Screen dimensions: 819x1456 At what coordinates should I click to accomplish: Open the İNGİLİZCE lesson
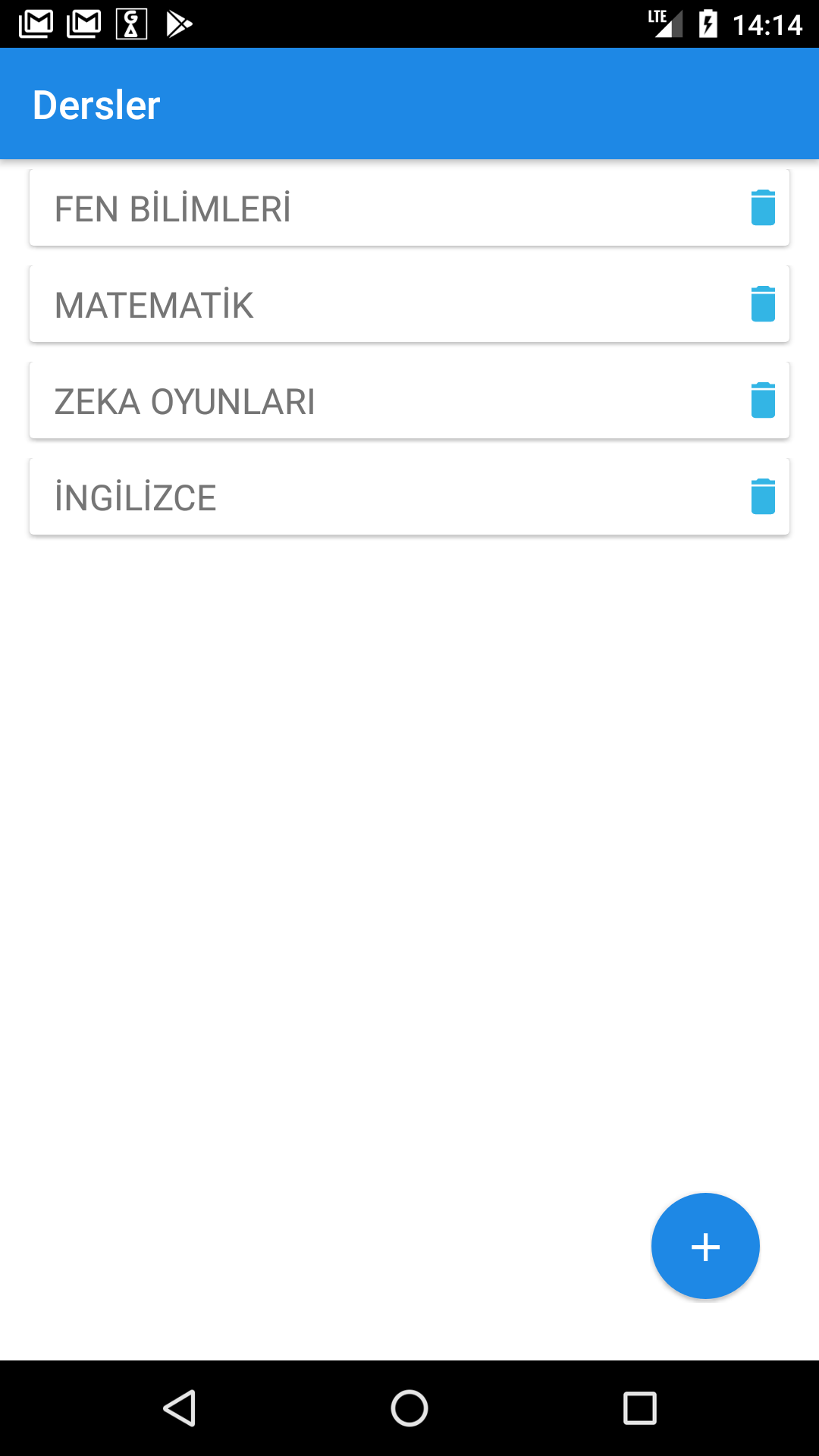pyautogui.click(x=409, y=497)
